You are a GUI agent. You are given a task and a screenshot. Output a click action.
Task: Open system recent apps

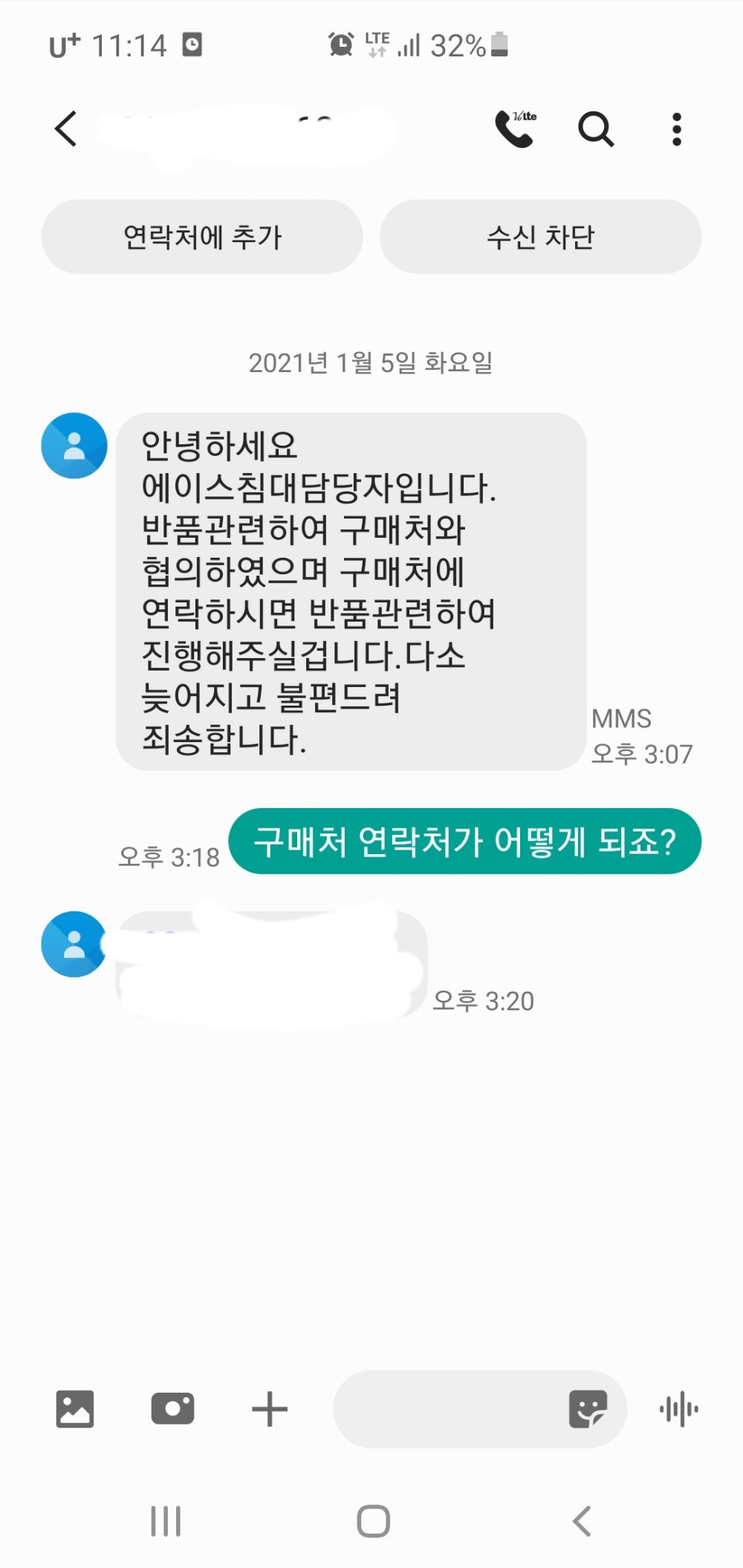(166, 1520)
